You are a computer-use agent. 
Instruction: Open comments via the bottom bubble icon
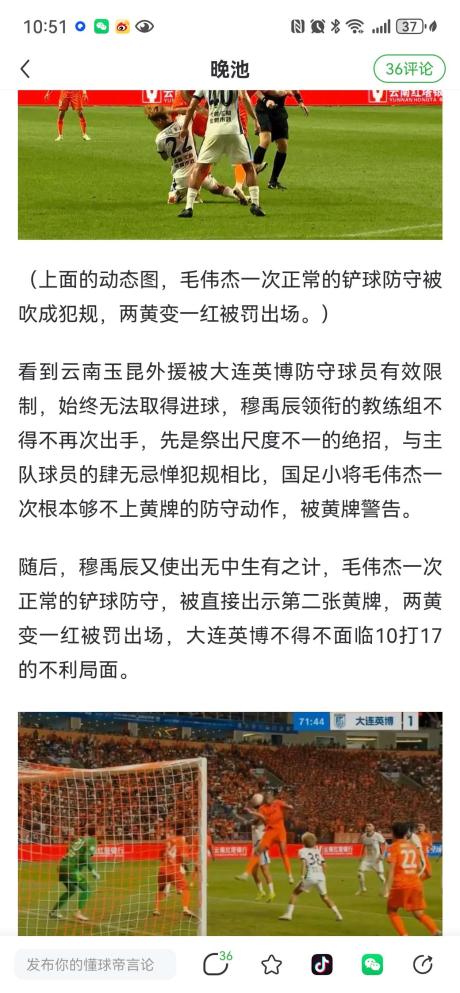(x=217, y=963)
